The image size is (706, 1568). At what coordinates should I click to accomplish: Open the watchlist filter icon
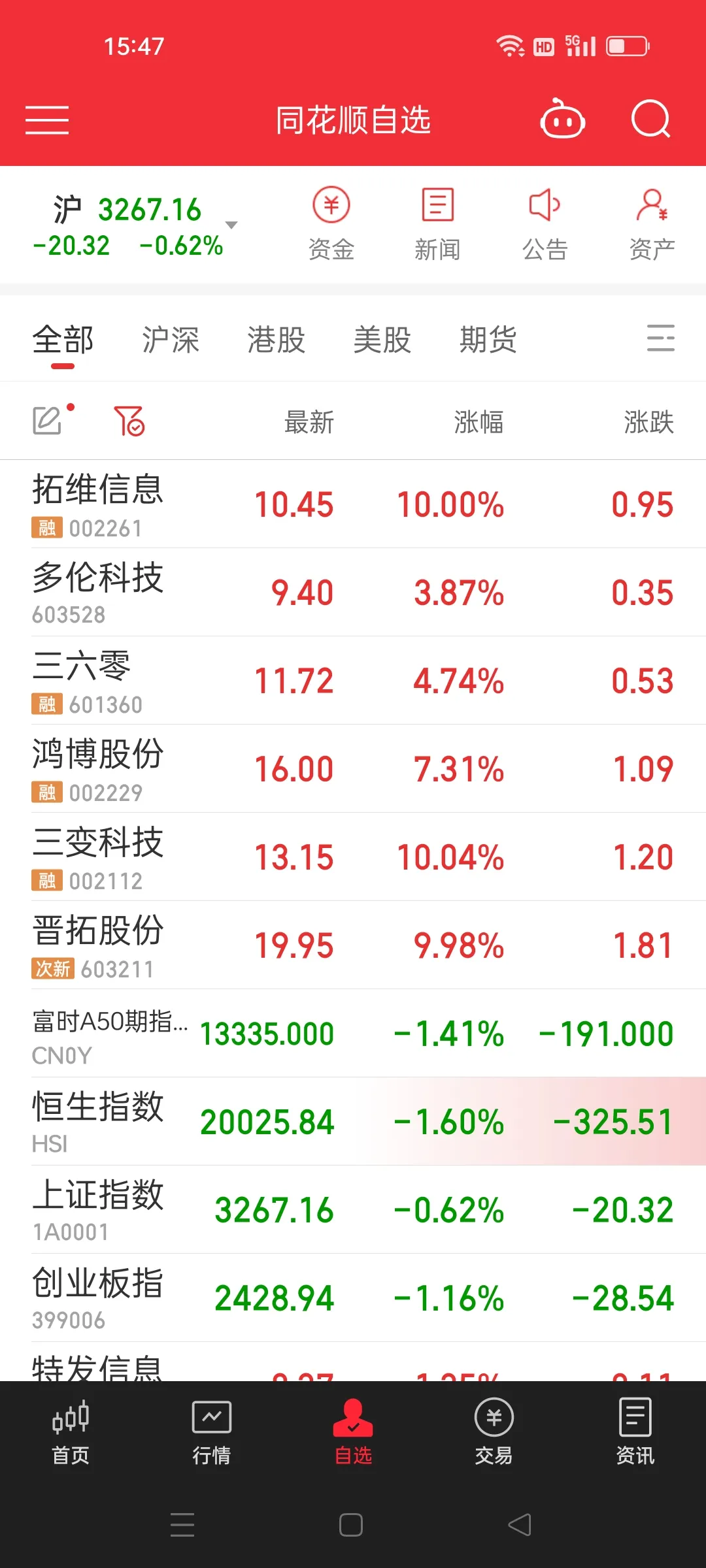pos(129,421)
